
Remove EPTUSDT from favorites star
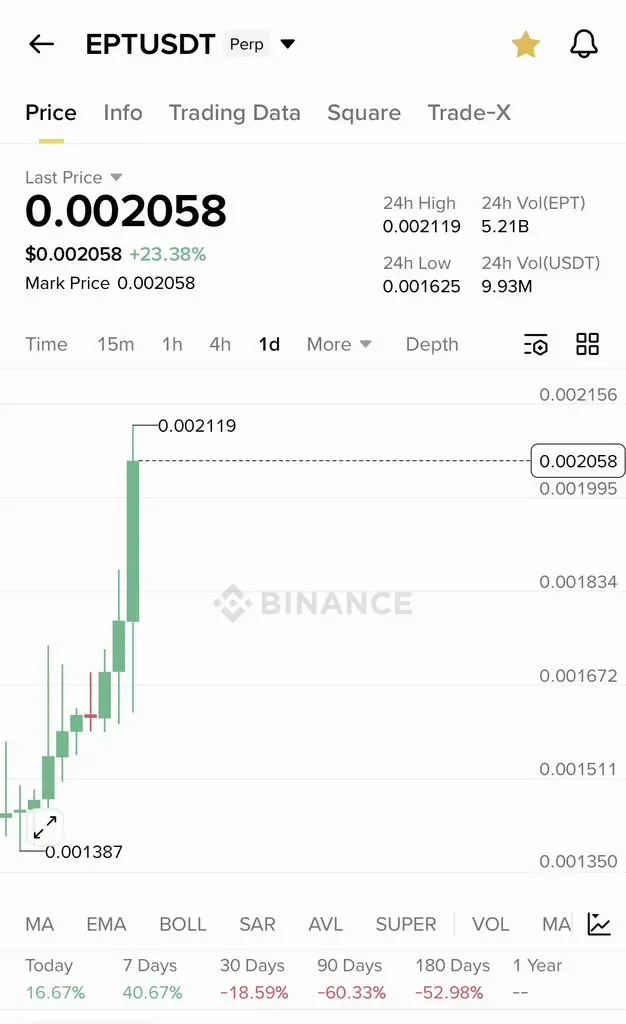(525, 44)
